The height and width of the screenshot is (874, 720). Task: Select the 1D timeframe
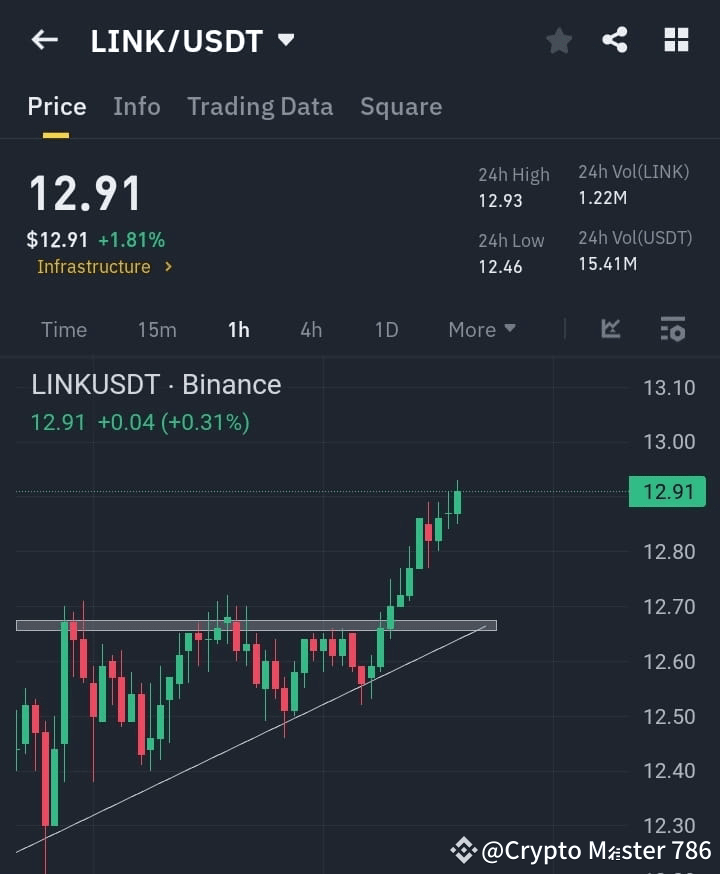pyautogui.click(x=386, y=329)
